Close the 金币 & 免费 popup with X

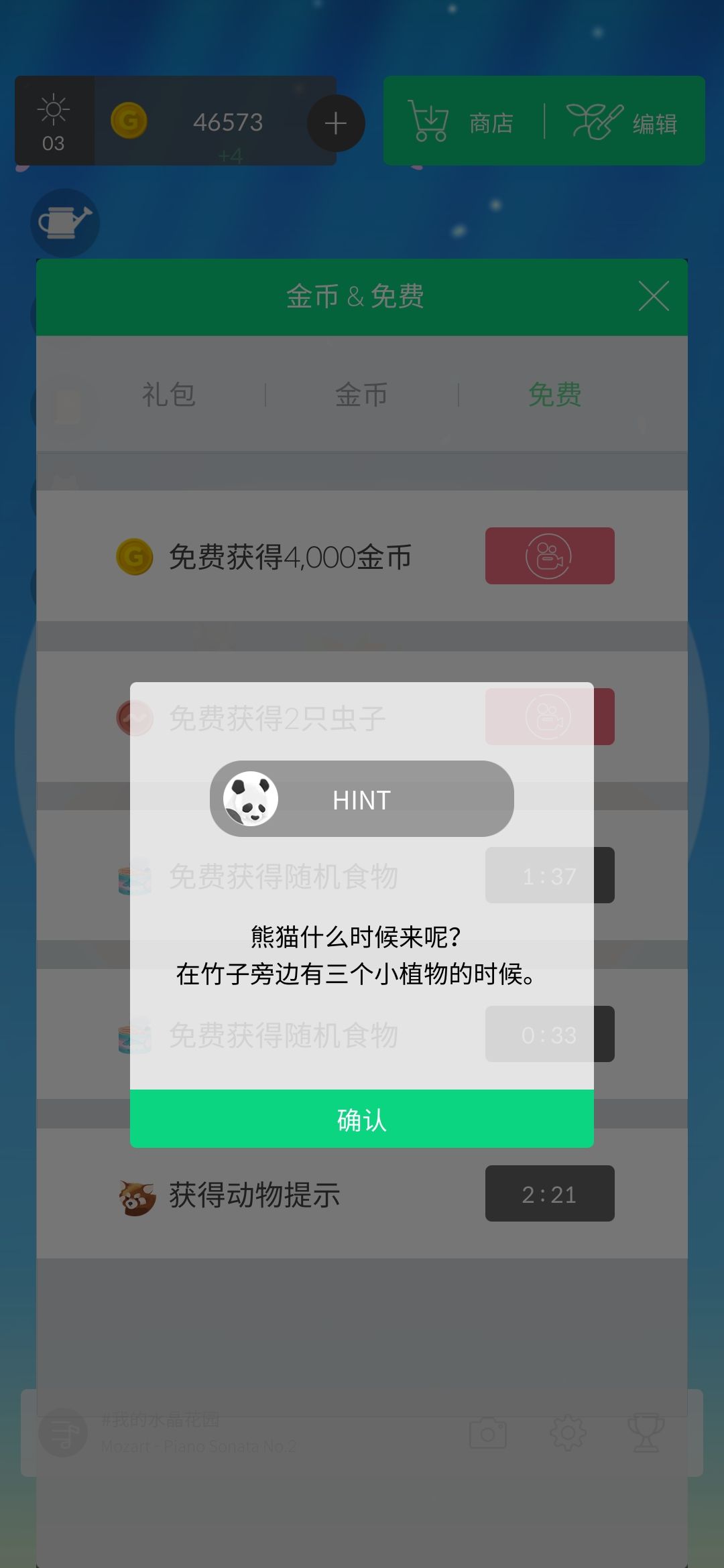(654, 296)
